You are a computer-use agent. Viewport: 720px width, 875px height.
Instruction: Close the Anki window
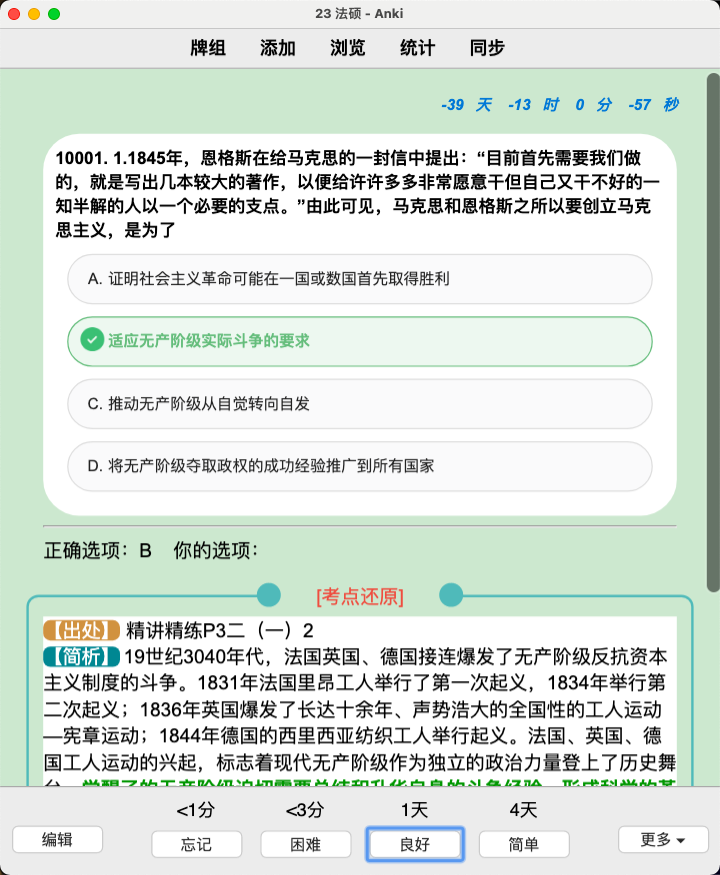[14, 14]
